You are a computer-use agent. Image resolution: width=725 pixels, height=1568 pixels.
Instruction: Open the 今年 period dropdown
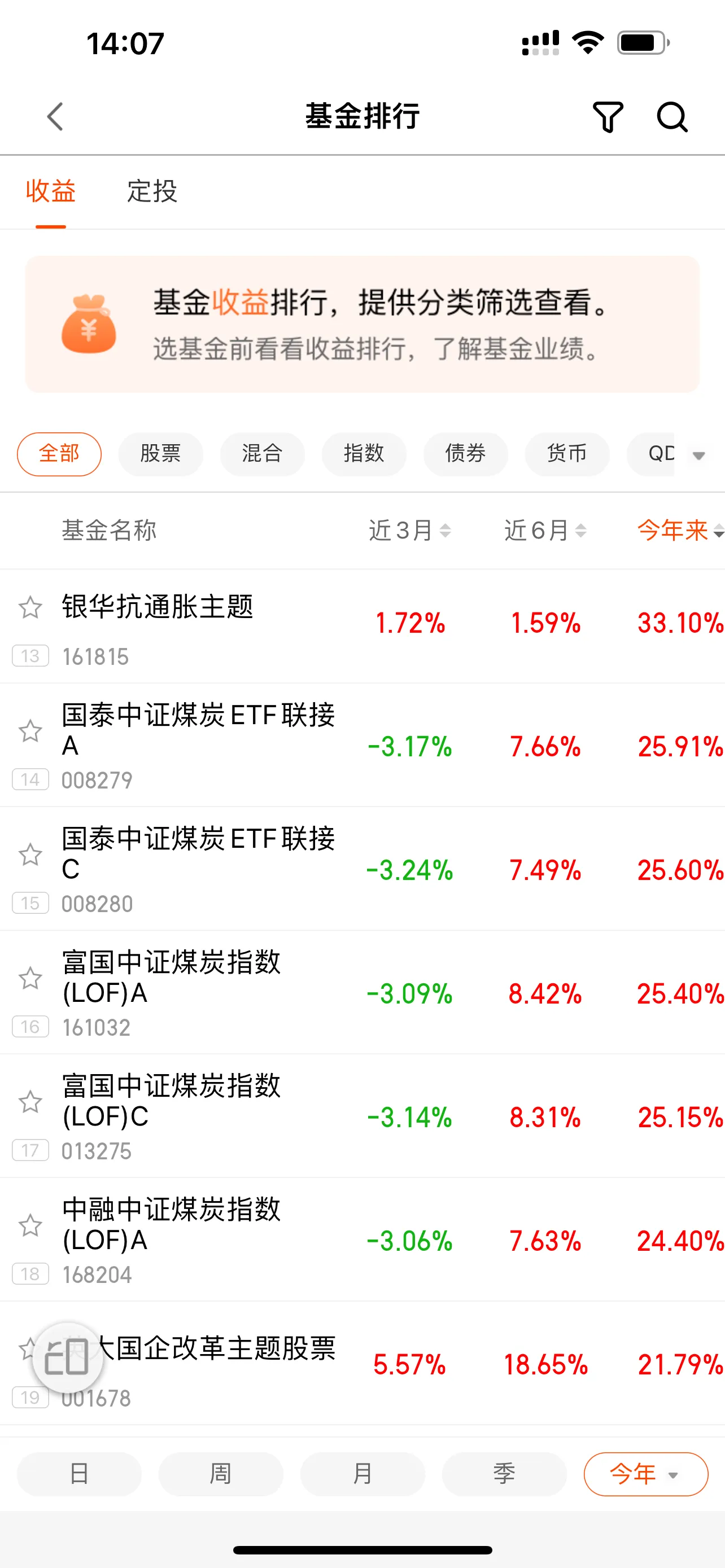(x=646, y=1474)
